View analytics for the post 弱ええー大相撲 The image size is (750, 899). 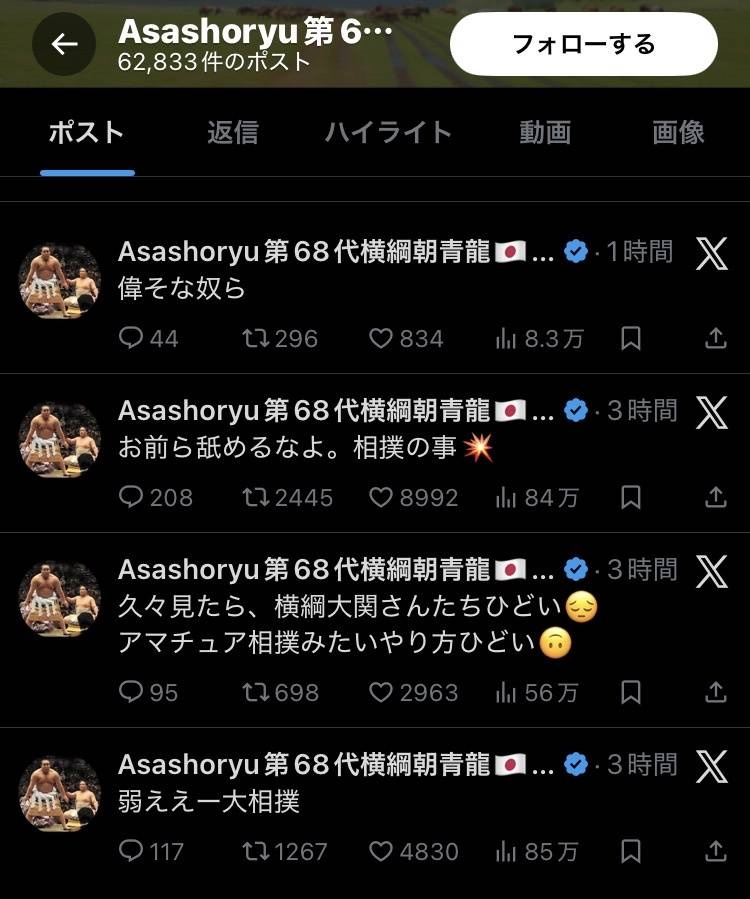pyautogui.click(x=506, y=851)
